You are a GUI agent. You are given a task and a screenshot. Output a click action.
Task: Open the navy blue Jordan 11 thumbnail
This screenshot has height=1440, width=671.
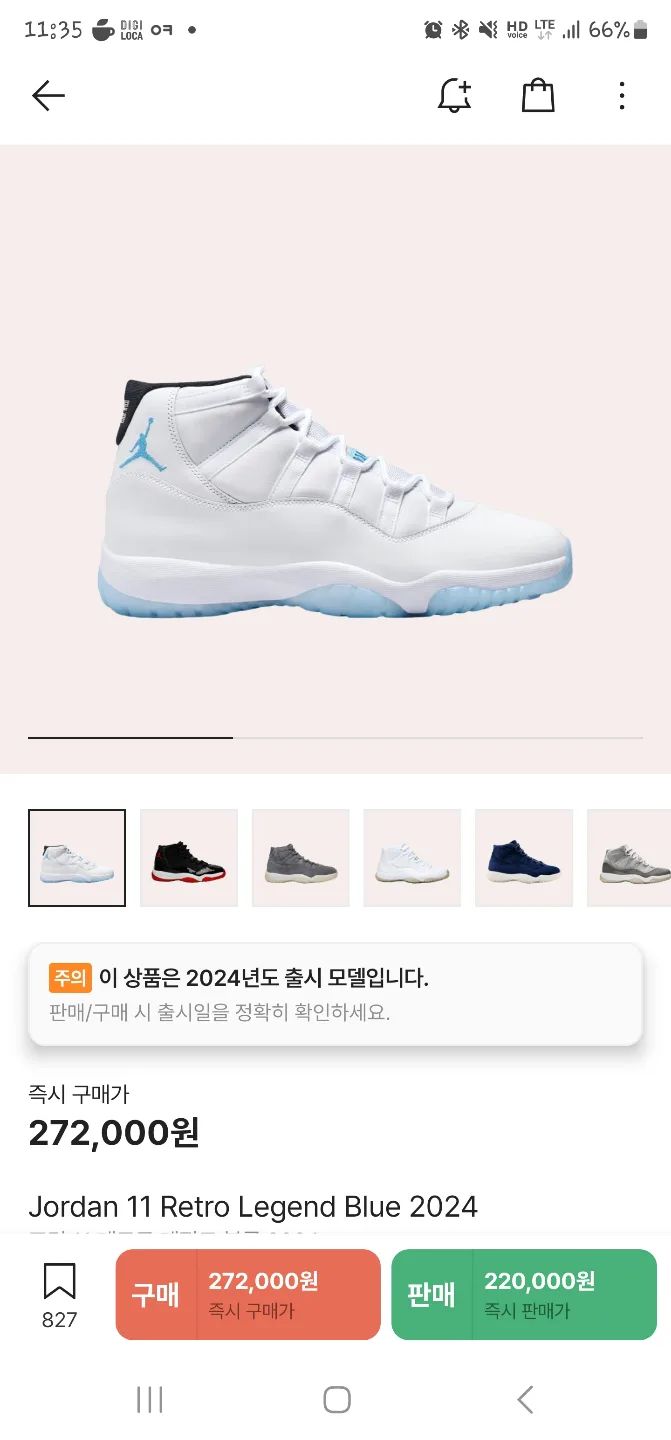pyautogui.click(x=524, y=858)
